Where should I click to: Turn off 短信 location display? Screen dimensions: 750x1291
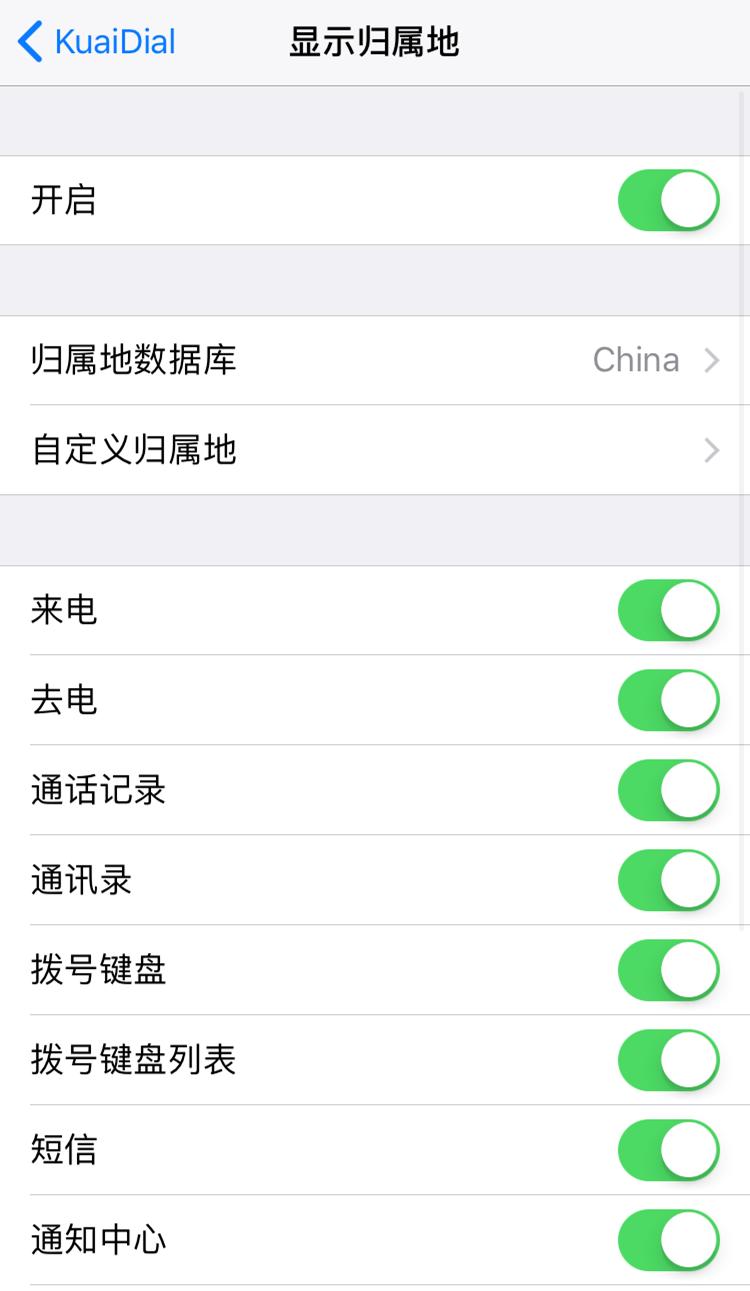pos(668,1150)
